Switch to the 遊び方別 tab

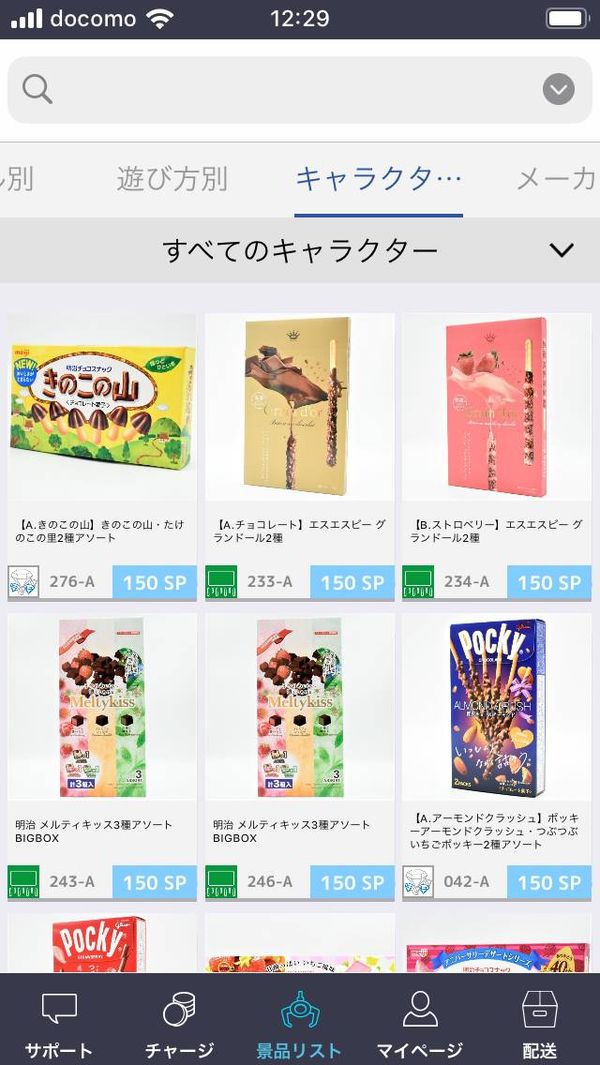[x=172, y=179]
